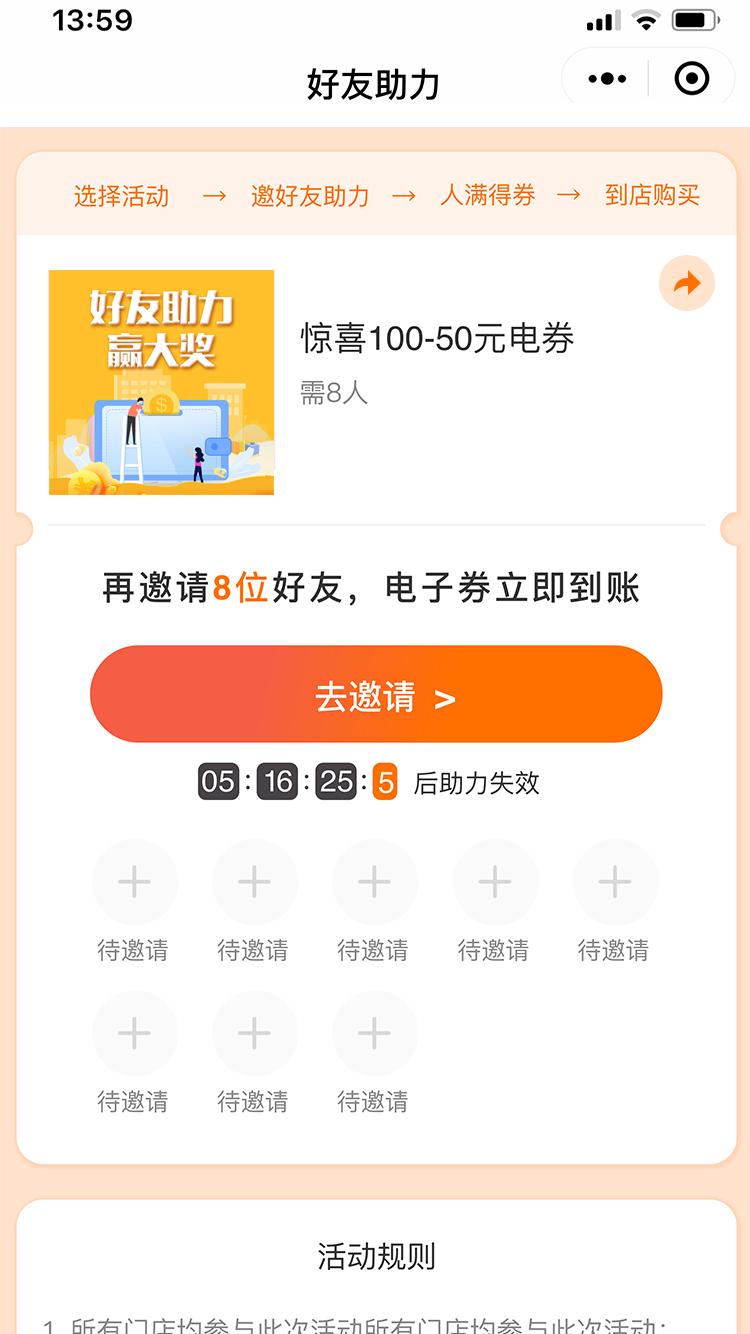Tap the last plus slot in the bottom row
Viewport: 750px width, 1334px height.
click(375, 1033)
